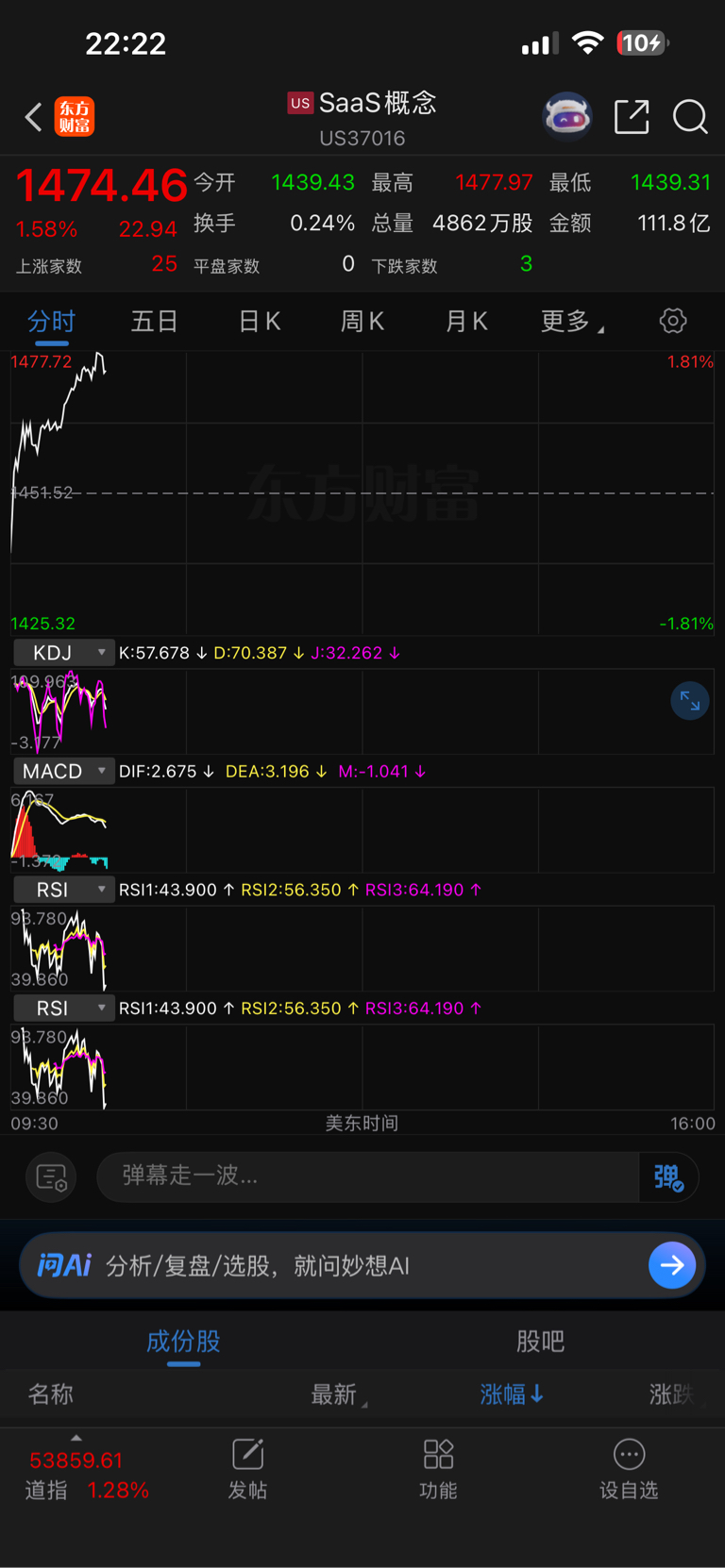
Task: Toggle the 弹 bullet-comment button
Action: [x=669, y=1176]
